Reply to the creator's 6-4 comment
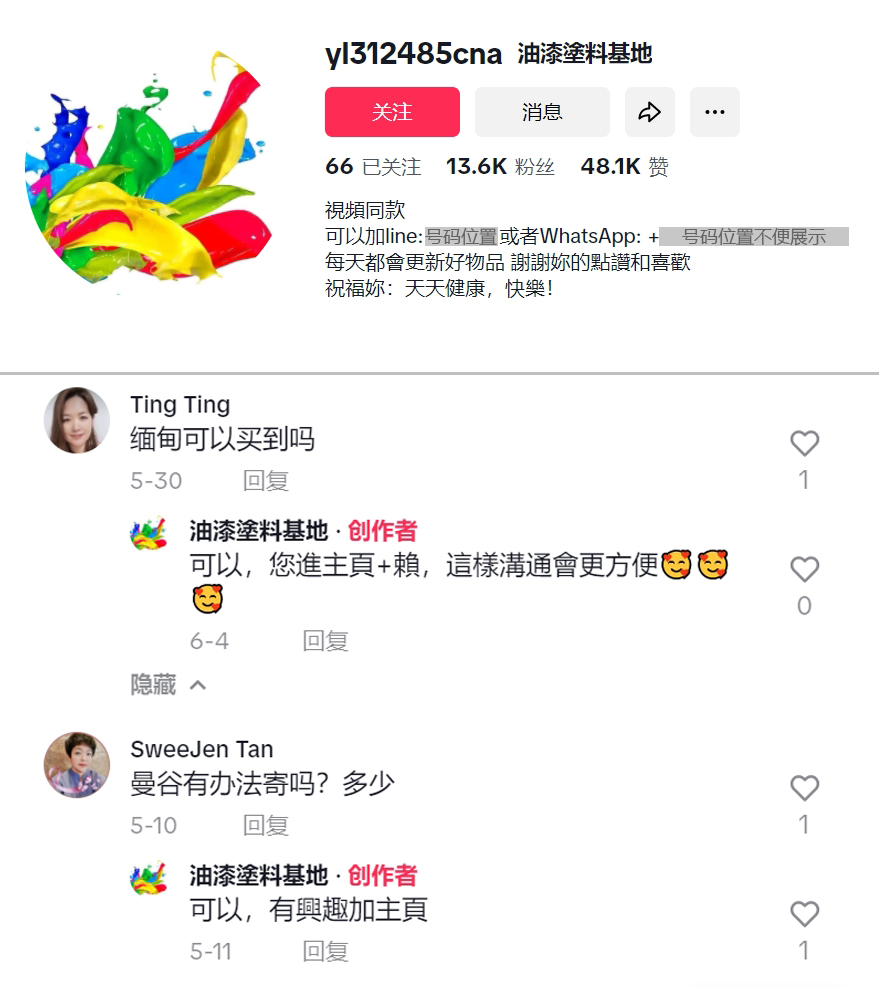 325,641
